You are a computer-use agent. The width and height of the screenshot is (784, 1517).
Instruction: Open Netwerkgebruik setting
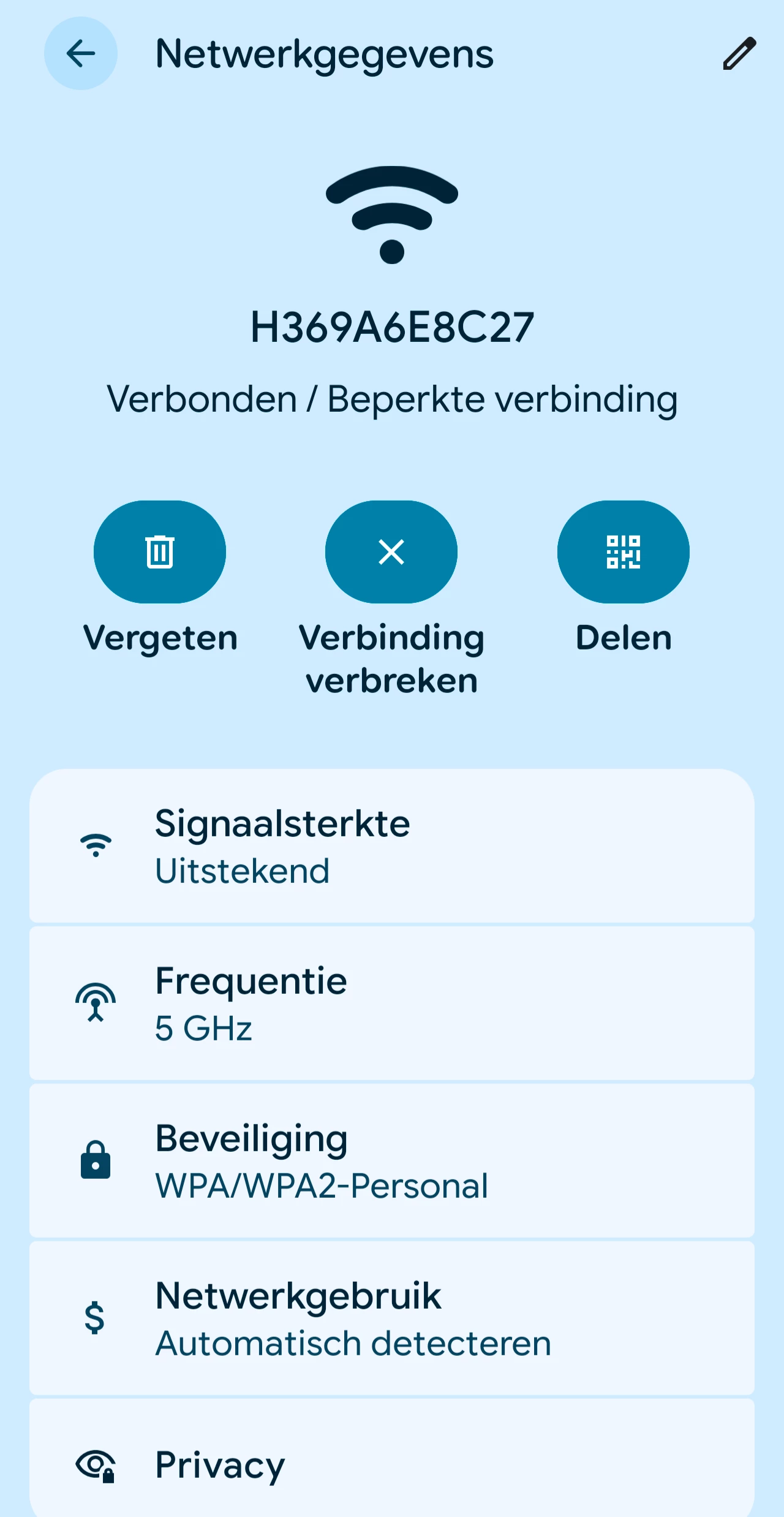392,1318
